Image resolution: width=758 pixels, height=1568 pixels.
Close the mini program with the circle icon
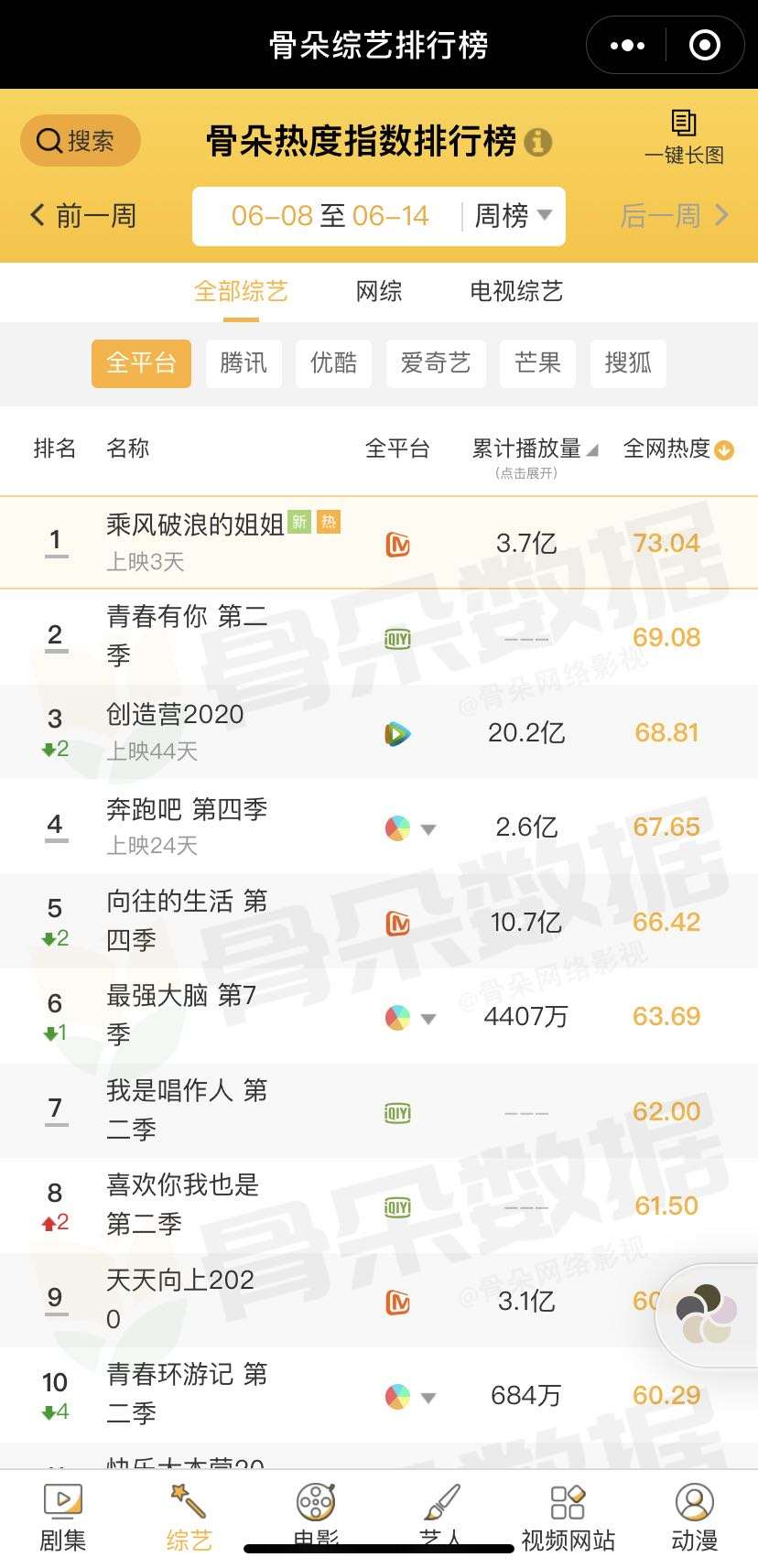pyautogui.click(x=704, y=45)
